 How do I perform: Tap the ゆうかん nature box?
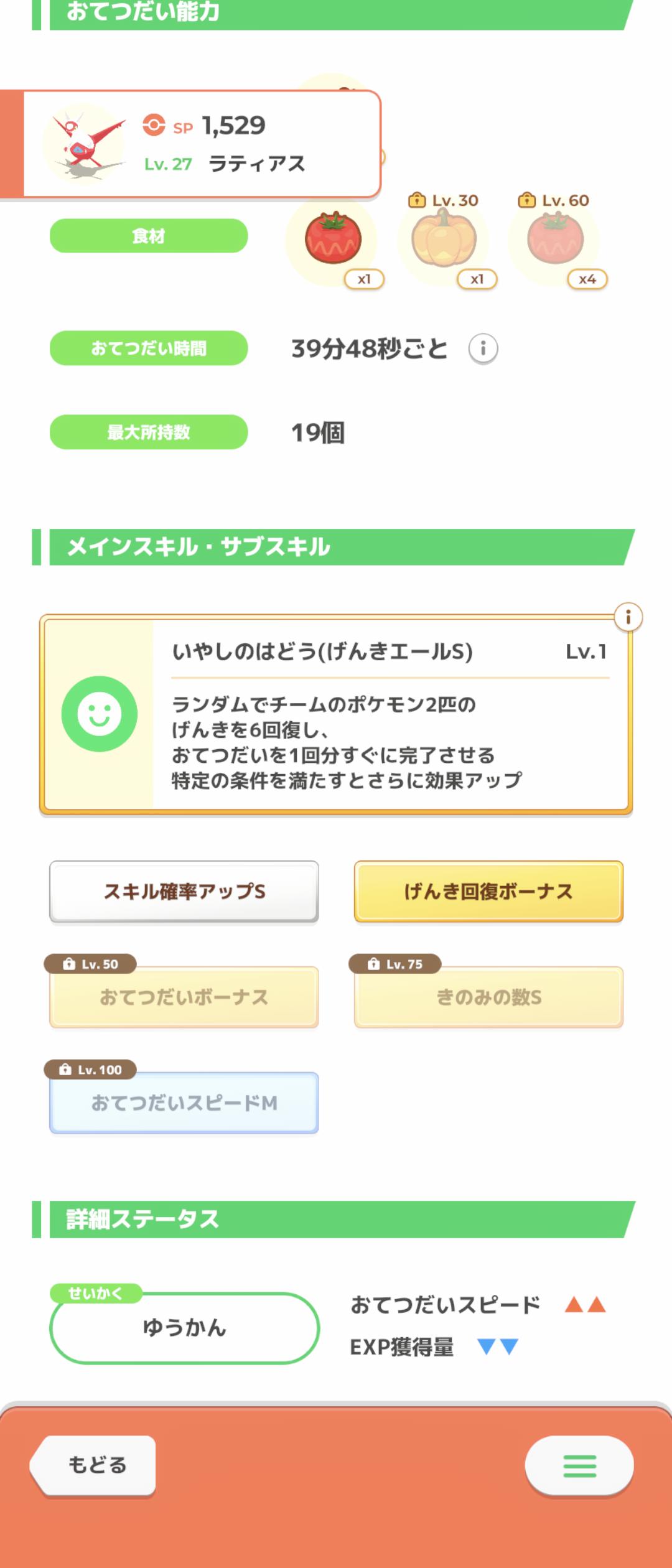[x=184, y=1328]
